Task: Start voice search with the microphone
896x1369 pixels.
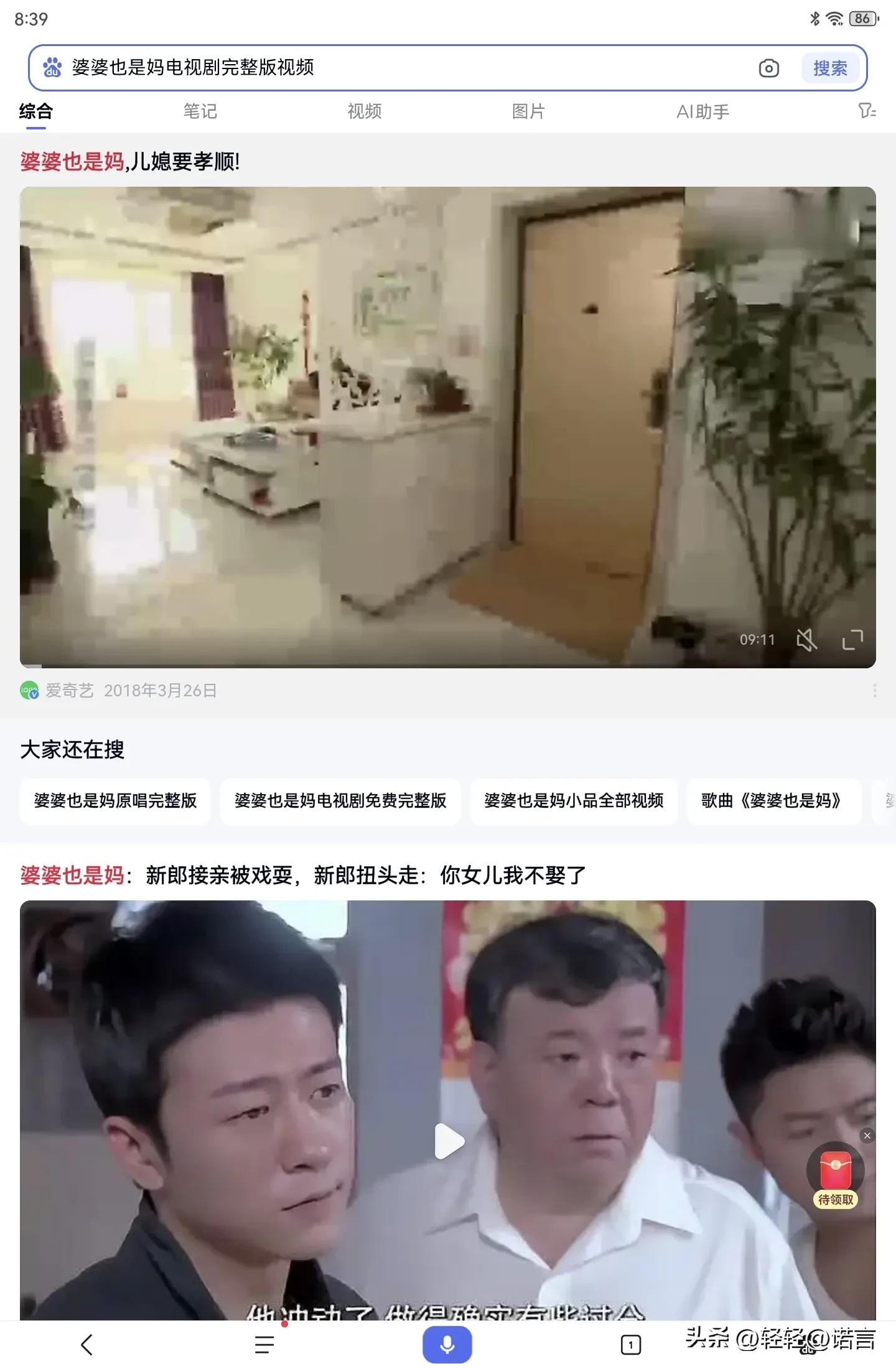Action: 447,1345
